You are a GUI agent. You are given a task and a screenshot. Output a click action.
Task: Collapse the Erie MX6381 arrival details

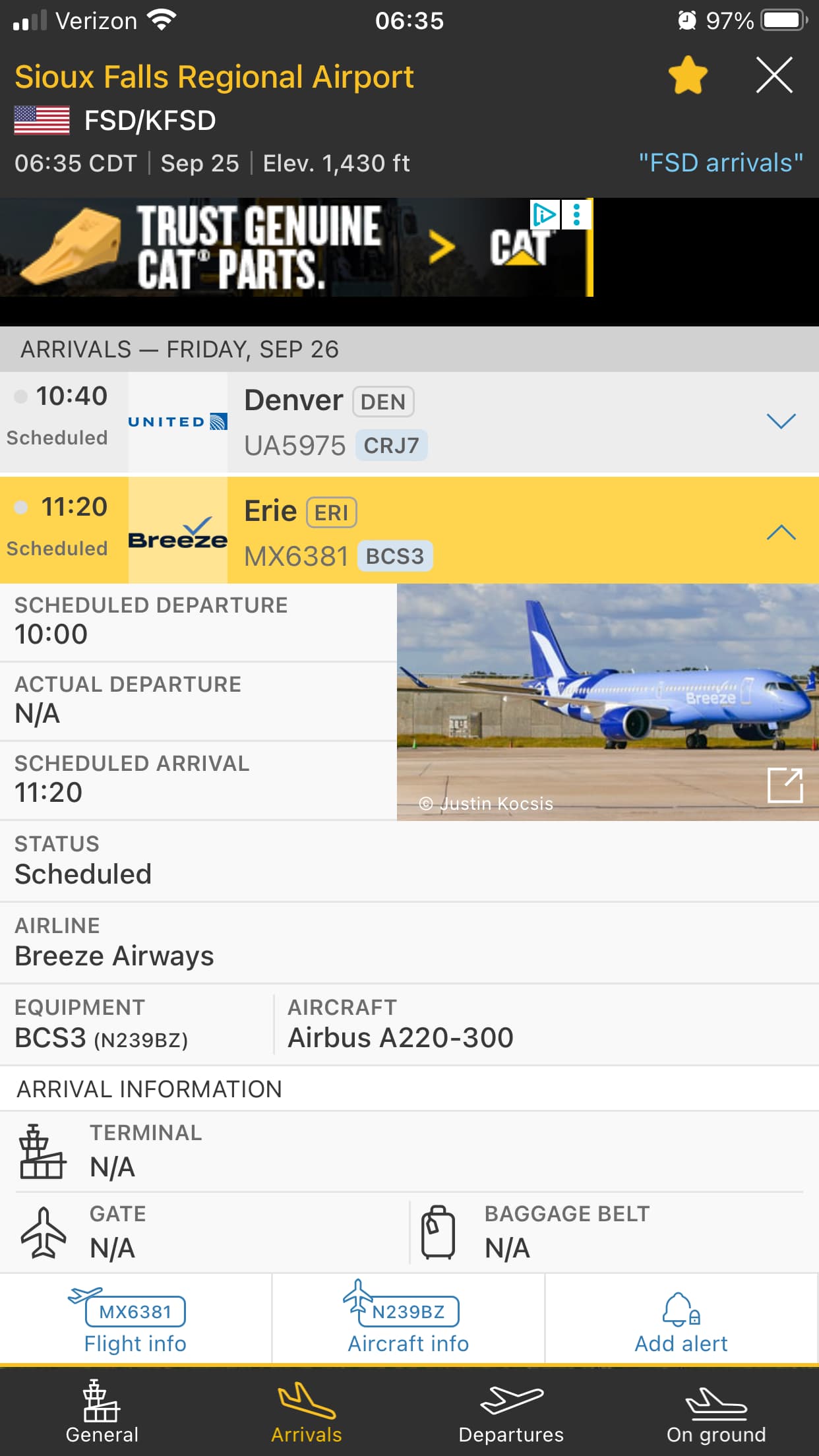tap(781, 532)
